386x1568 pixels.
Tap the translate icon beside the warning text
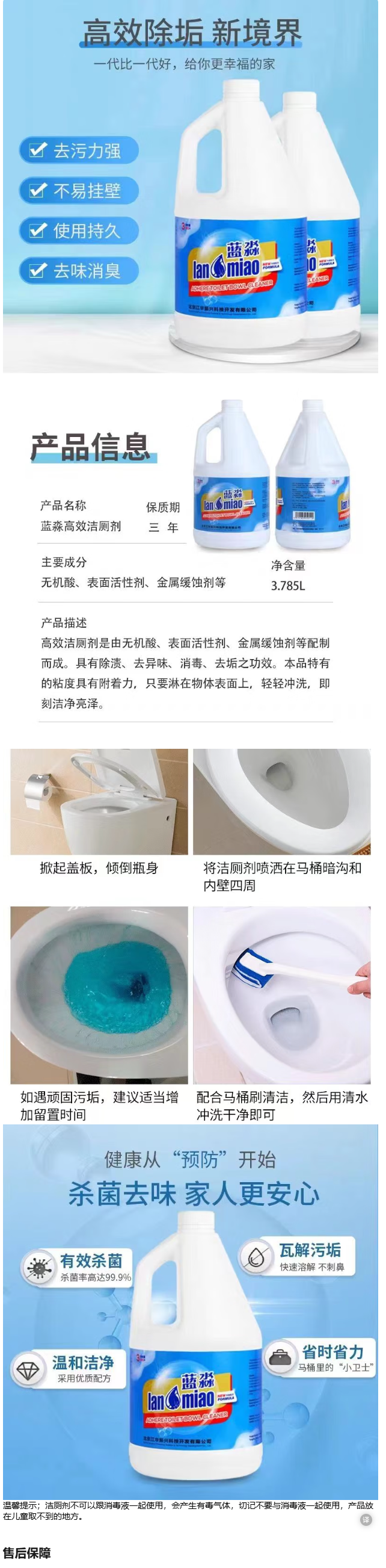click(366, 1519)
